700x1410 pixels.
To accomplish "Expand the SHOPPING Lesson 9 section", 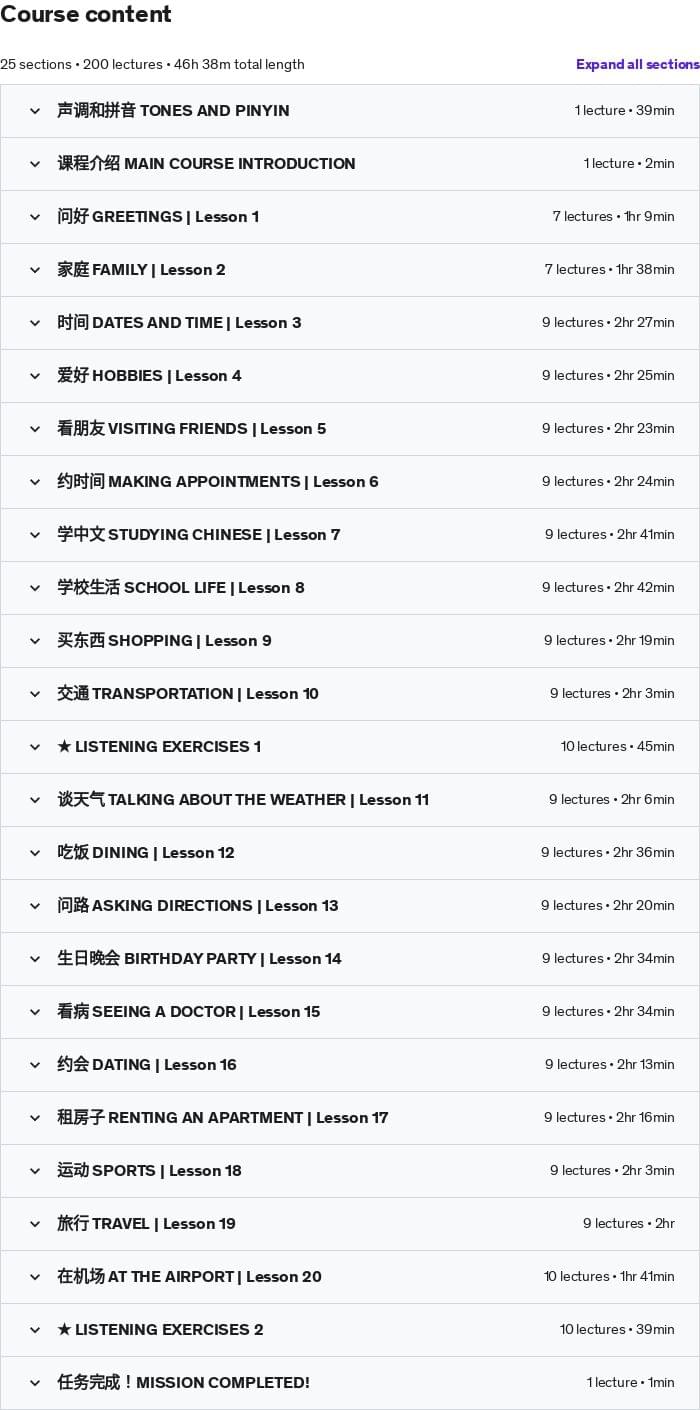I will (x=350, y=641).
